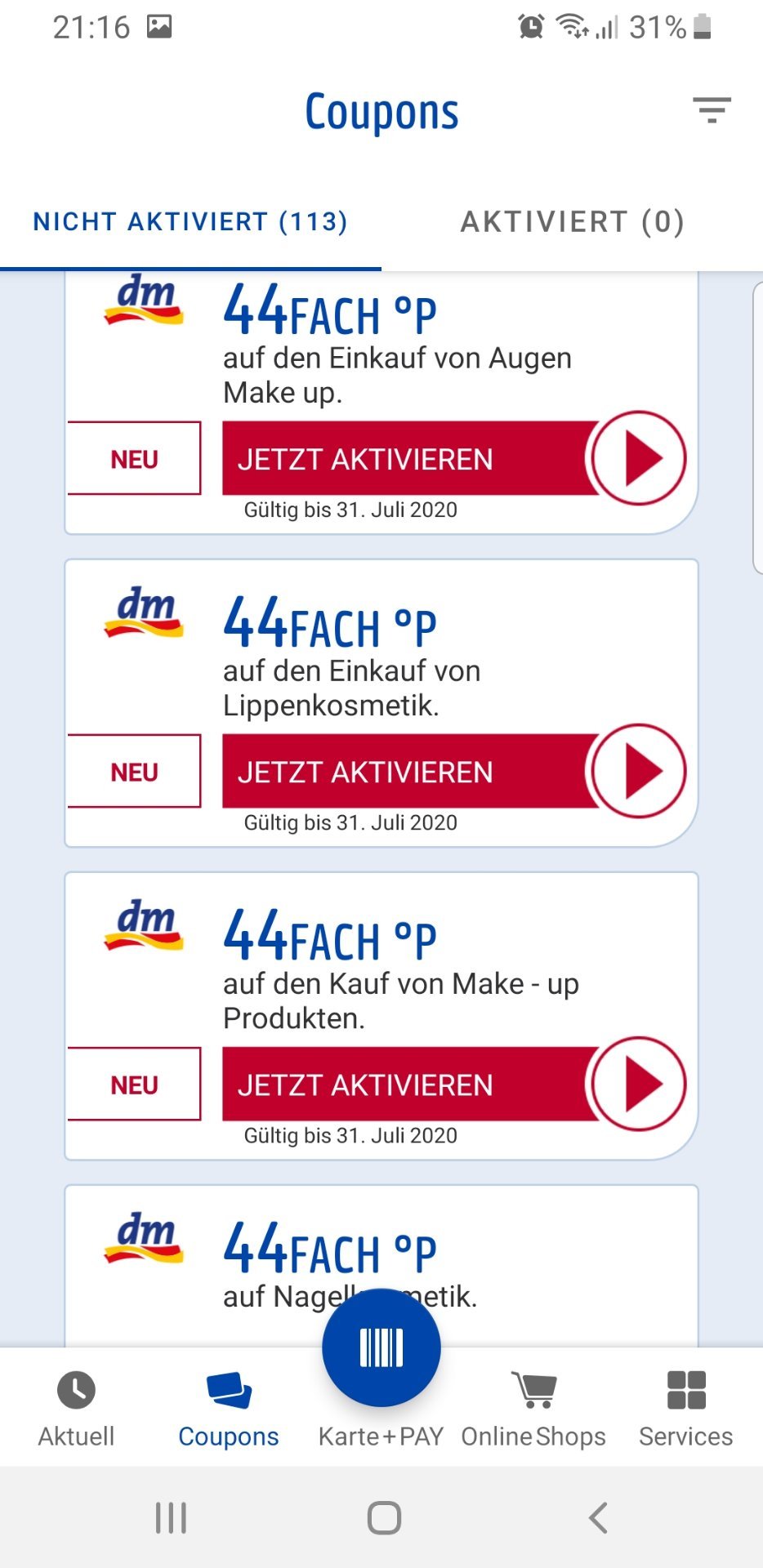The image size is (763, 1568).
Task: Activate the Augen Make up coupon
Action: (x=454, y=458)
